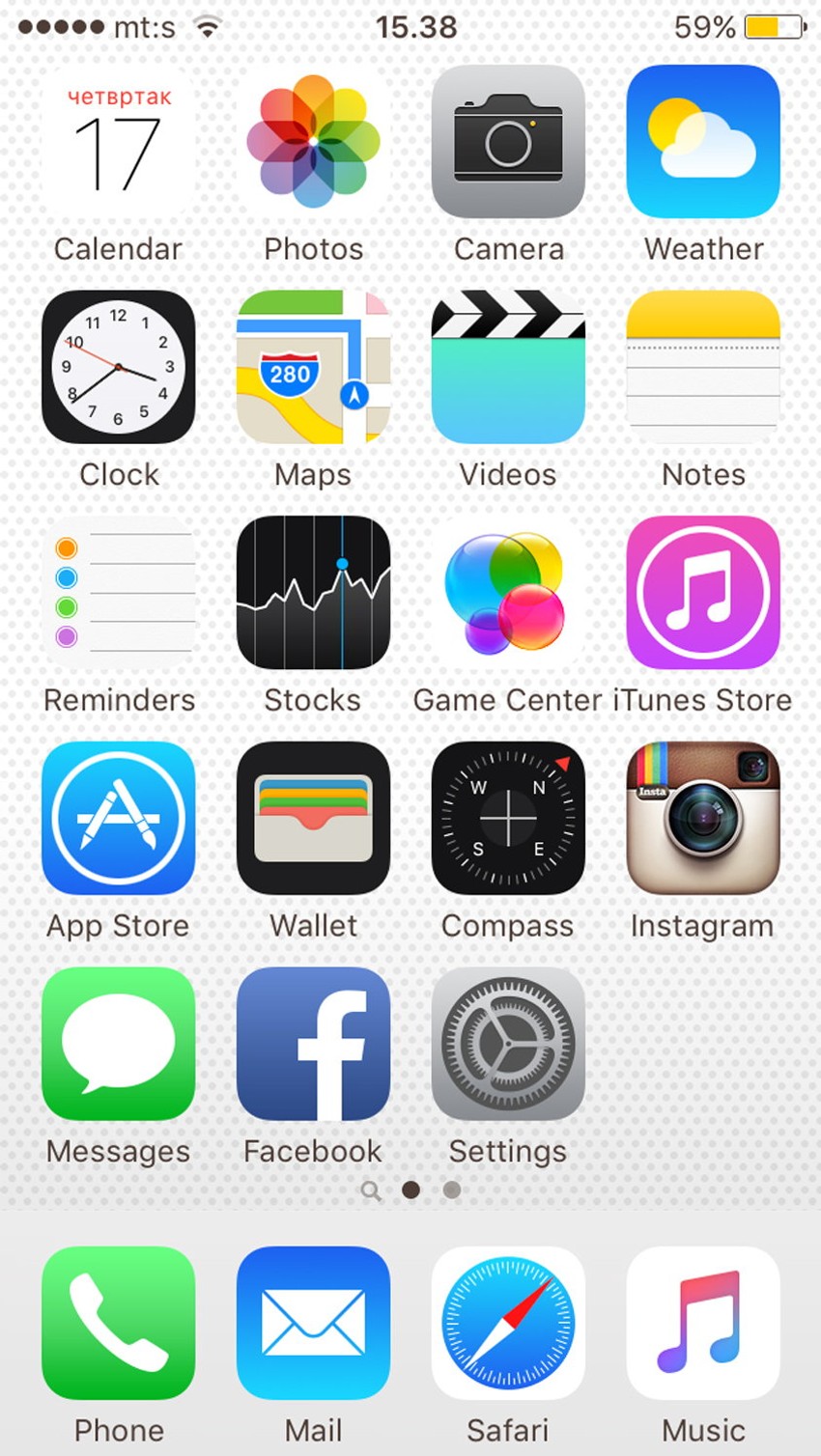The height and width of the screenshot is (1456, 821).
Task: Launch the Facebook app
Action: point(314,1044)
